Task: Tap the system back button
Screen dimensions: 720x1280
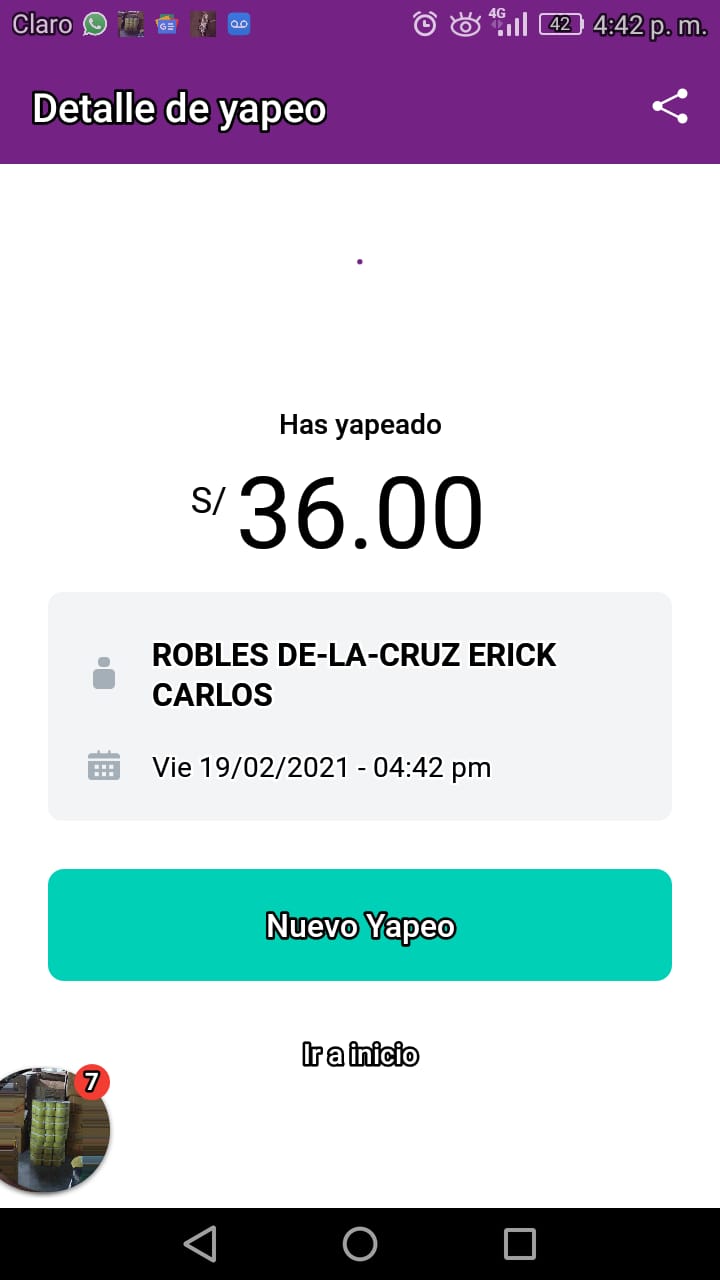Action: point(200,1244)
